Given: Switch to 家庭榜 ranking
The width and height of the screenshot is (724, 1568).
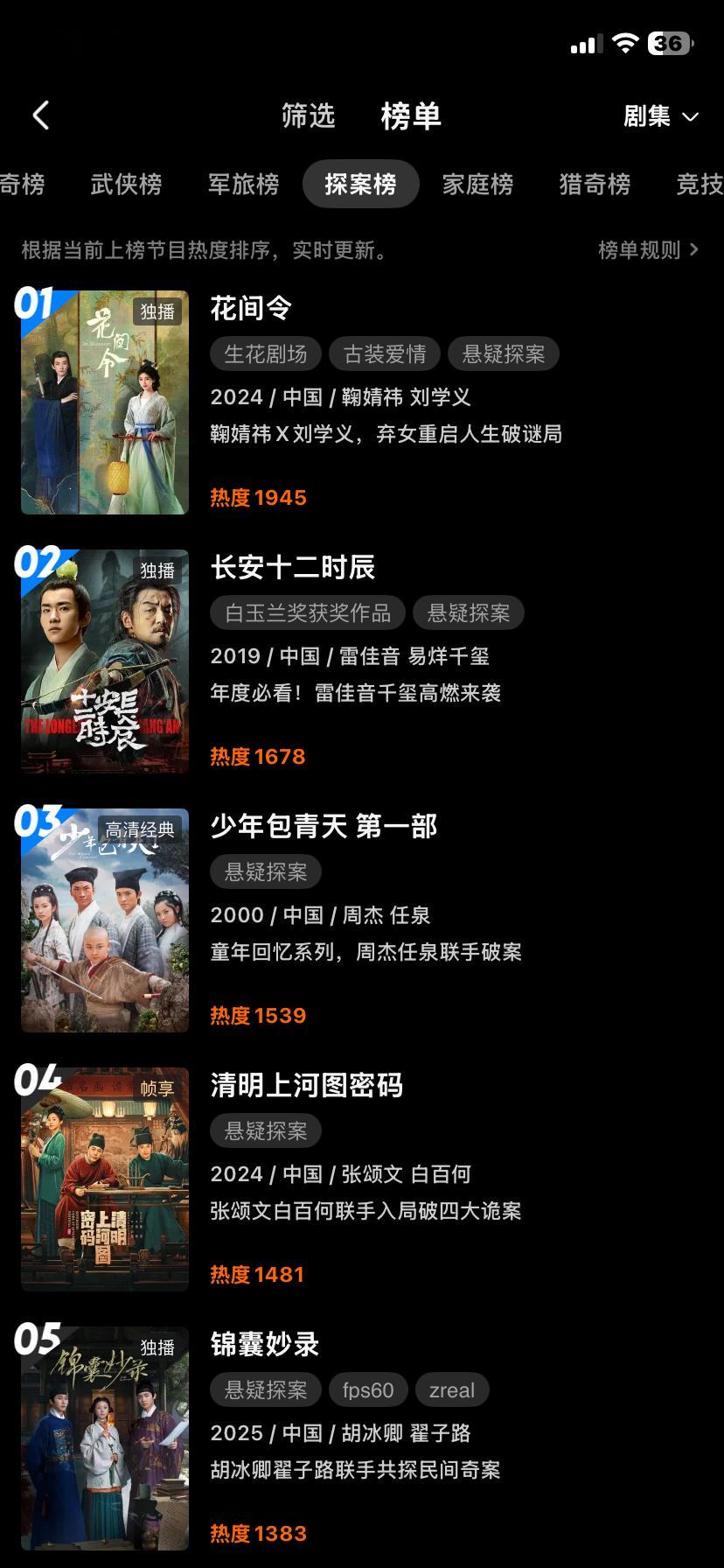Looking at the screenshot, I should pos(477,185).
